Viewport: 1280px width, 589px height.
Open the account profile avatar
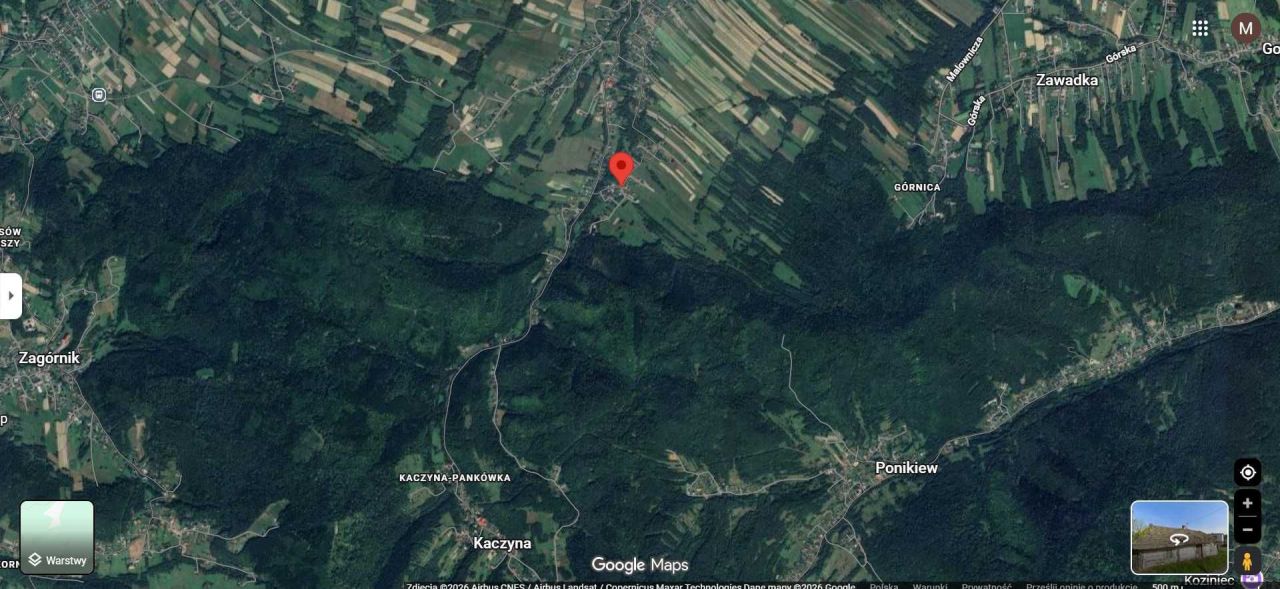click(x=1245, y=28)
